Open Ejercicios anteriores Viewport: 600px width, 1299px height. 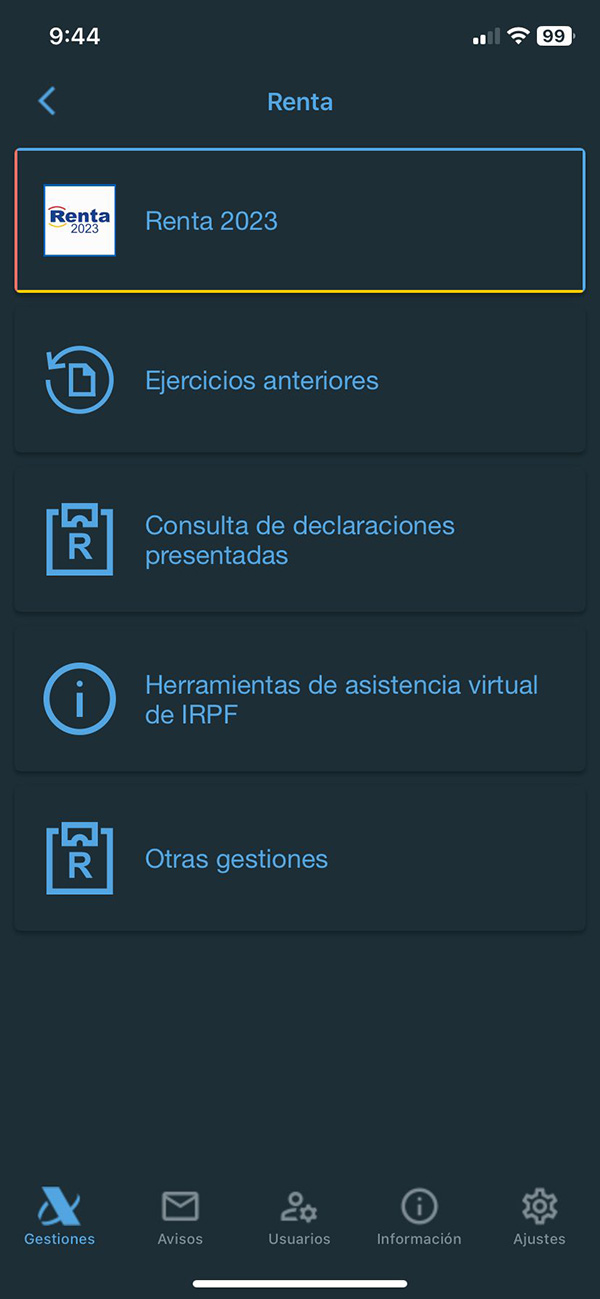(299, 381)
